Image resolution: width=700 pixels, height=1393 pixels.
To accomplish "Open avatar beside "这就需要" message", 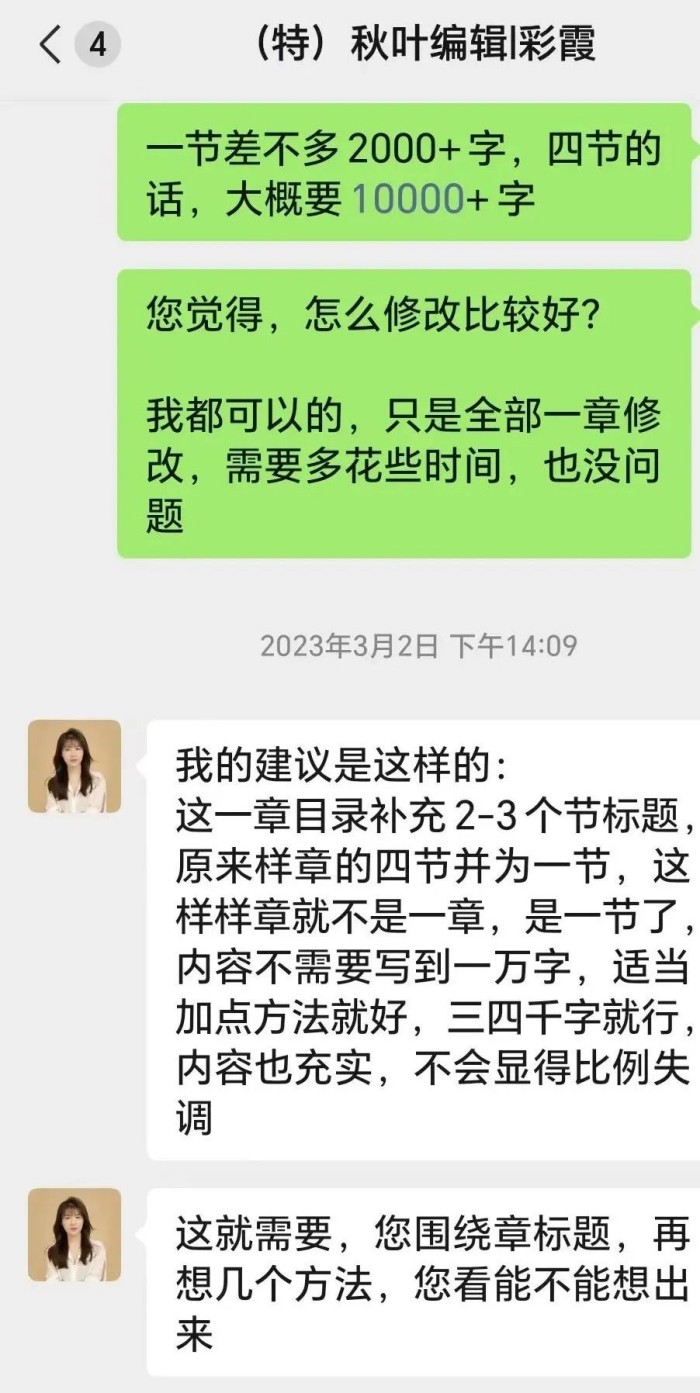I will [x=74, y=1234].
